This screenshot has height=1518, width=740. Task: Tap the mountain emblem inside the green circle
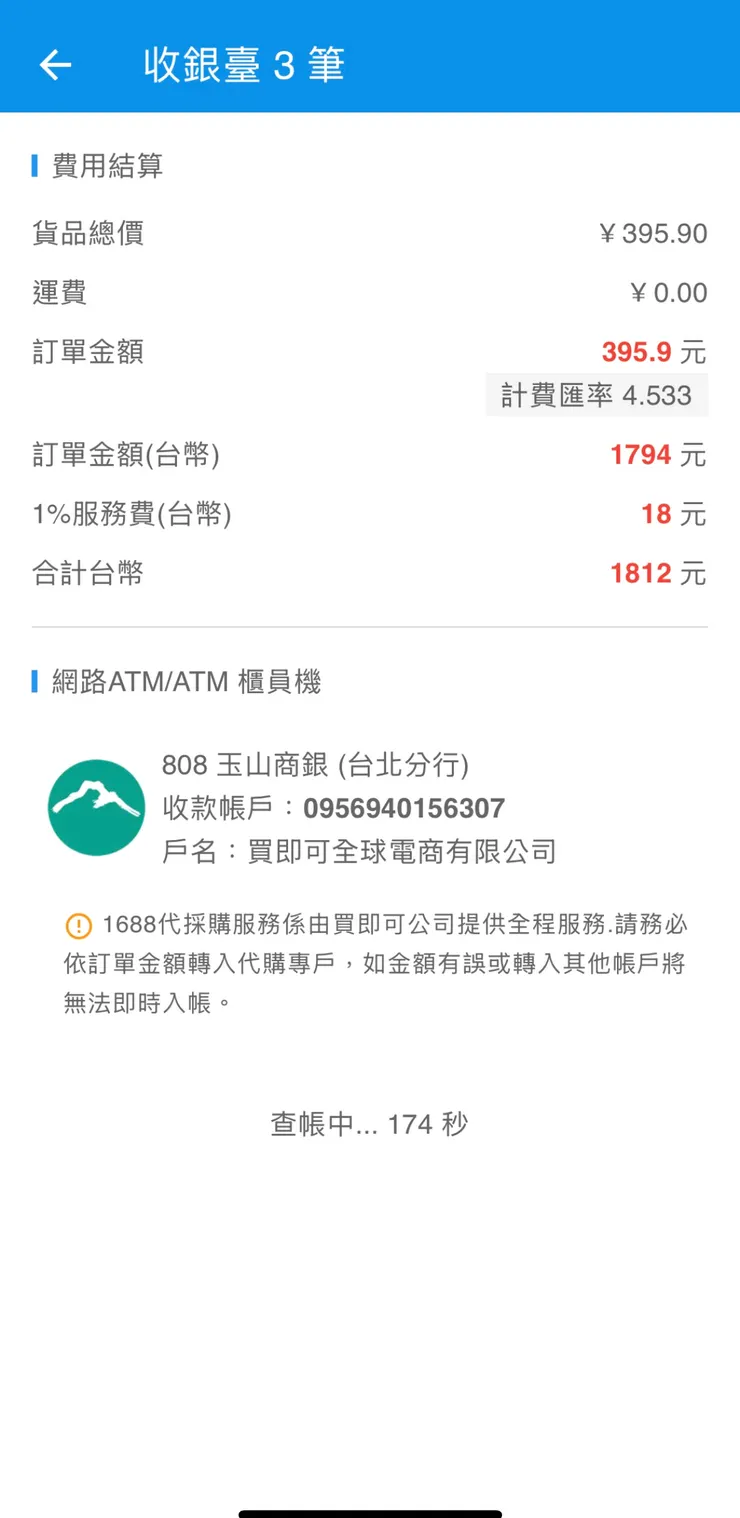point(96,800)
